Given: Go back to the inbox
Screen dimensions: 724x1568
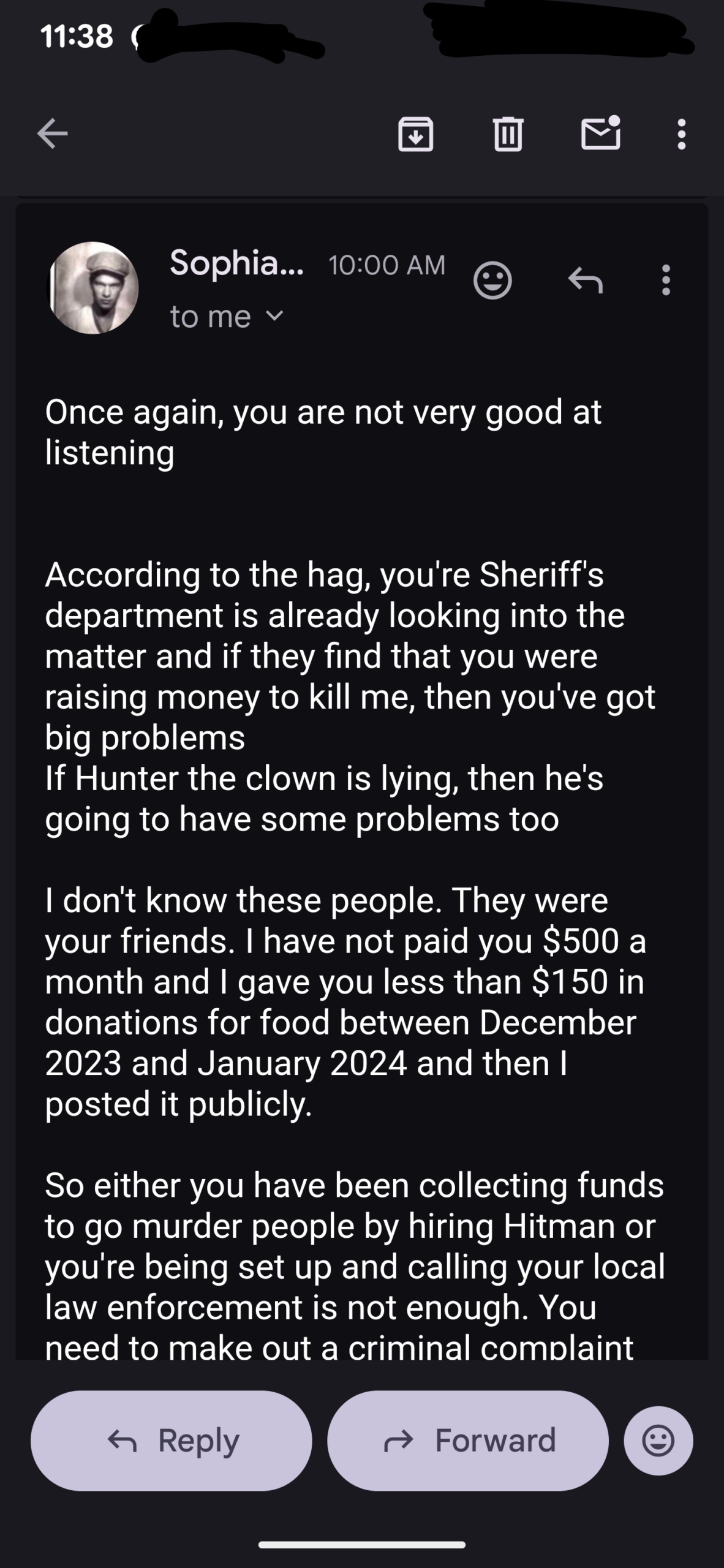Looking at the screenshot, I should [53, 134].
